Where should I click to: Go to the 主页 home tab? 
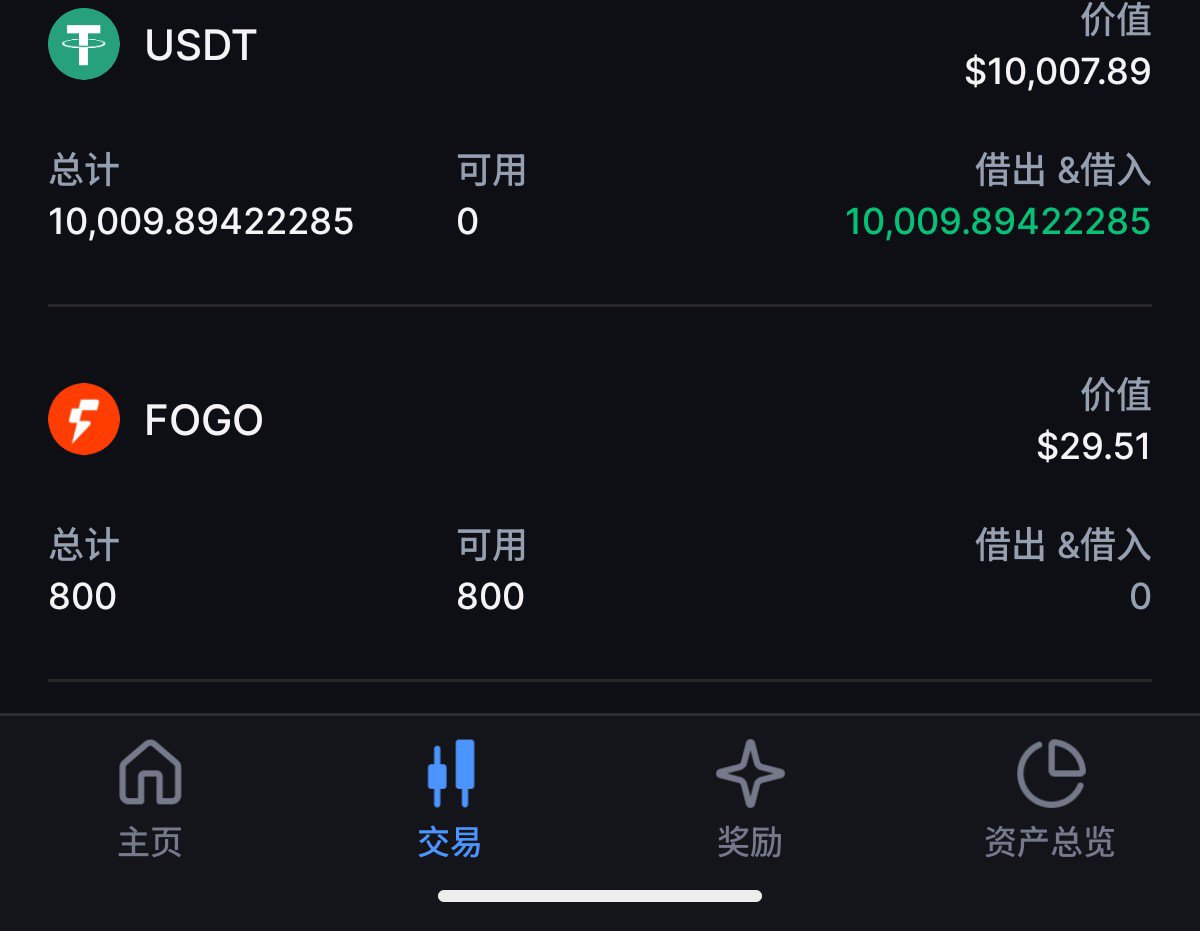[150, 797]
